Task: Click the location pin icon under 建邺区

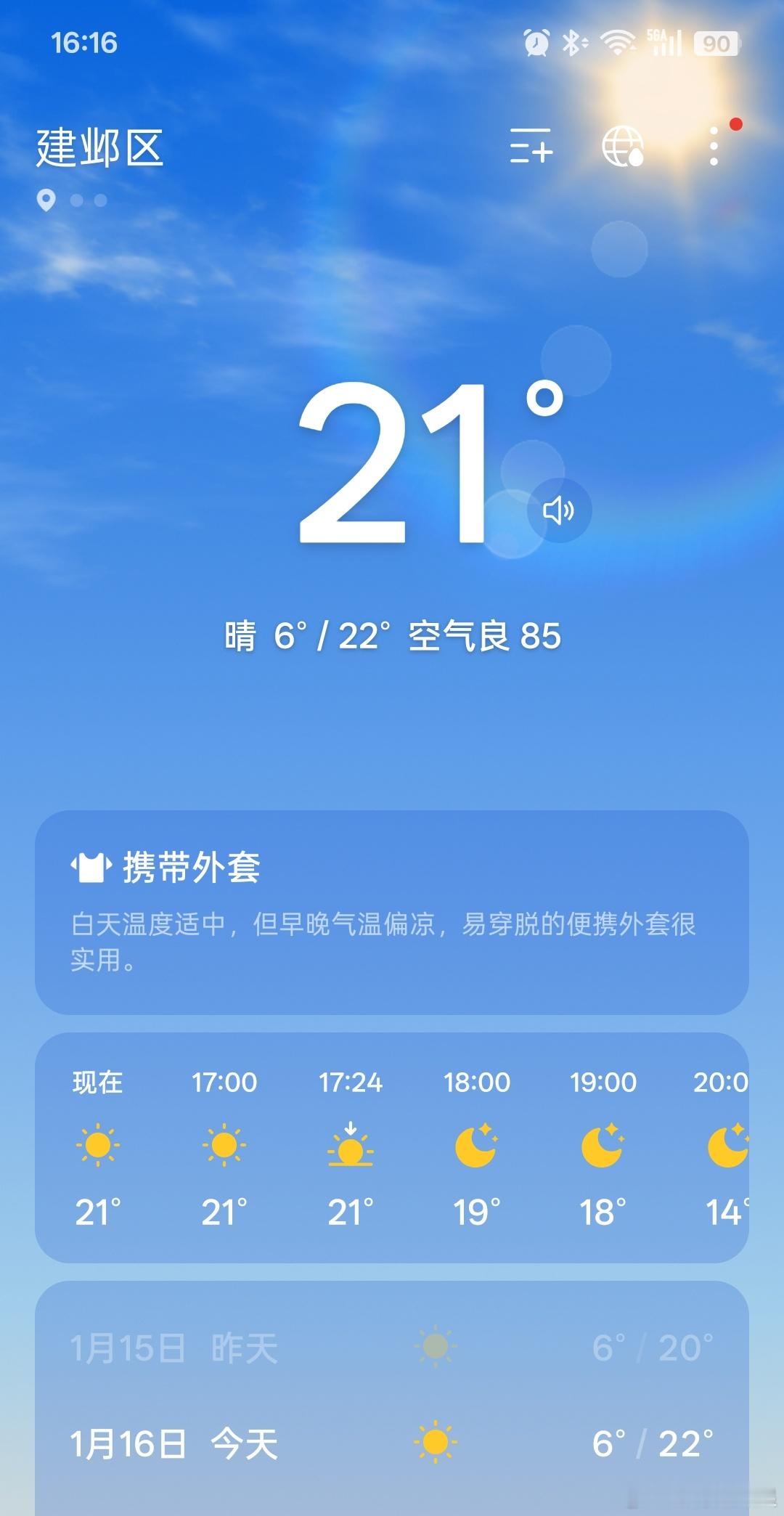Action: [46, 199]
